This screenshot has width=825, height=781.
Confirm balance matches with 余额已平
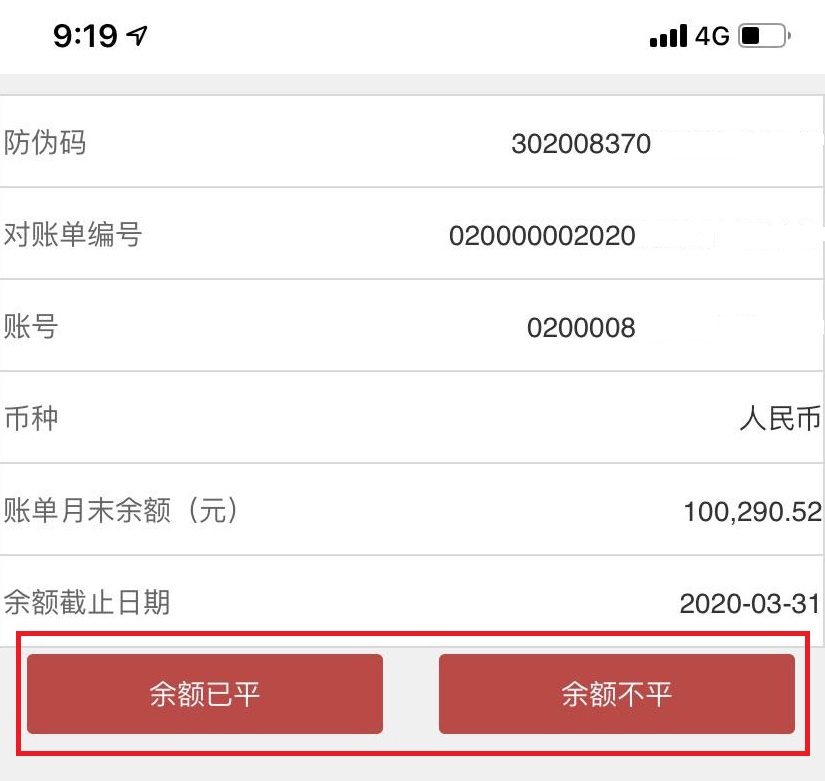205,694
